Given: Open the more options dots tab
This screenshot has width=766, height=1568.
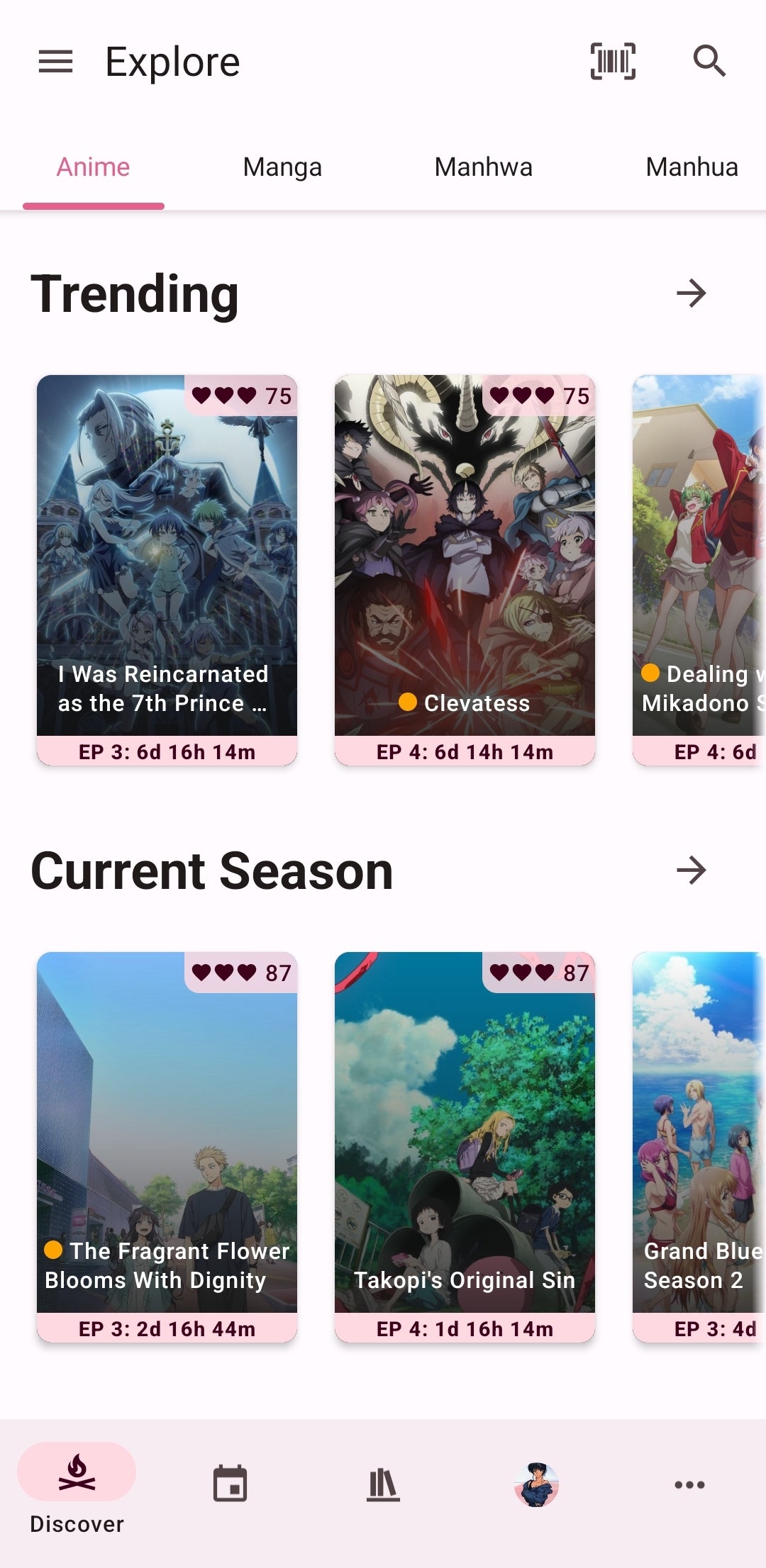Looking at the screenshot, I should pyautogui.click(x=689, y=1484).
